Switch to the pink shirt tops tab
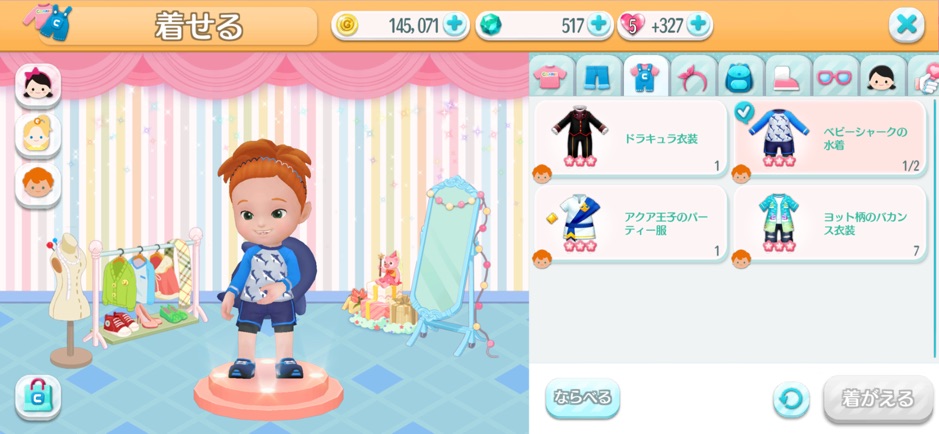Screen dimensions: 939x434 [550, 77]
